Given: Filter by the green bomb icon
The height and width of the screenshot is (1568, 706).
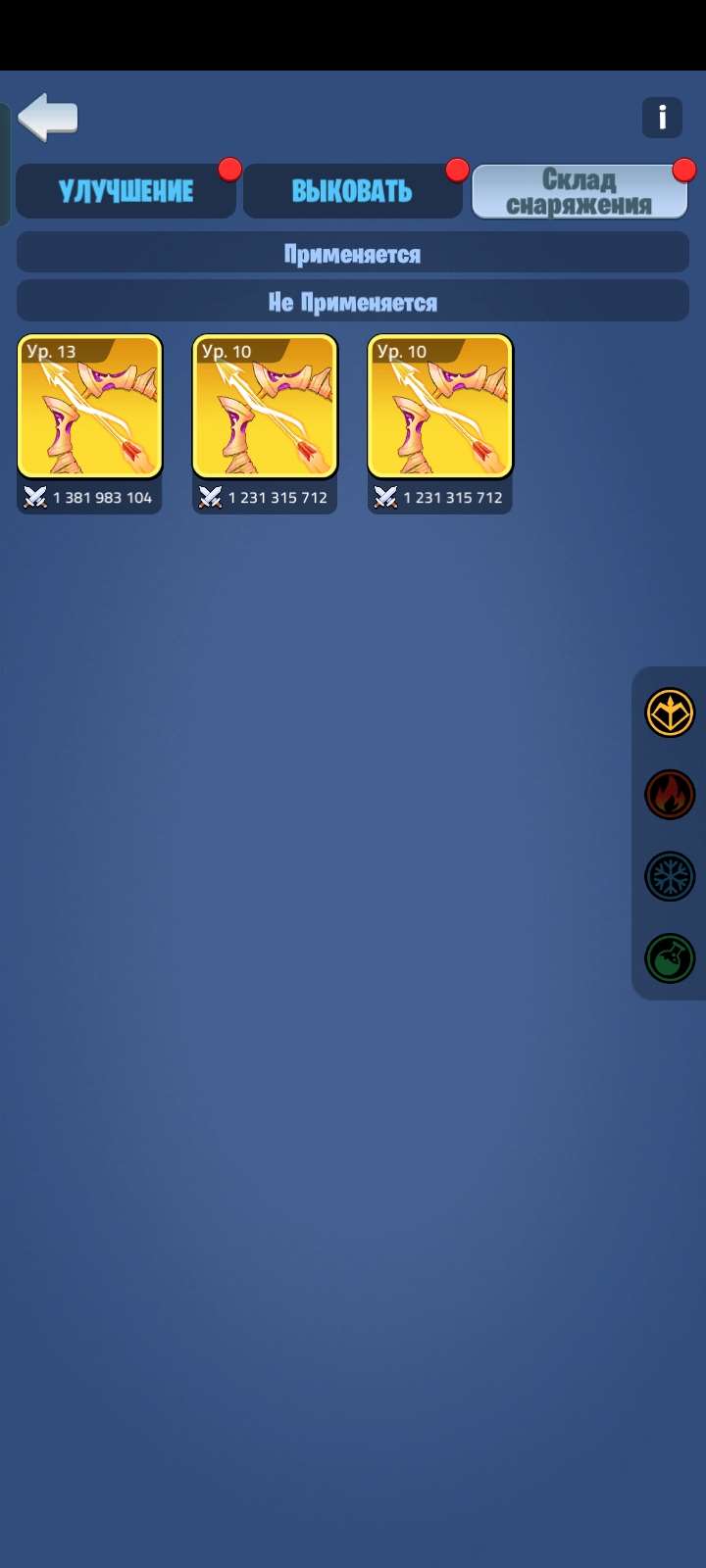Looking at the screenshot, I should pyautogui.click(x=670, y=958).
